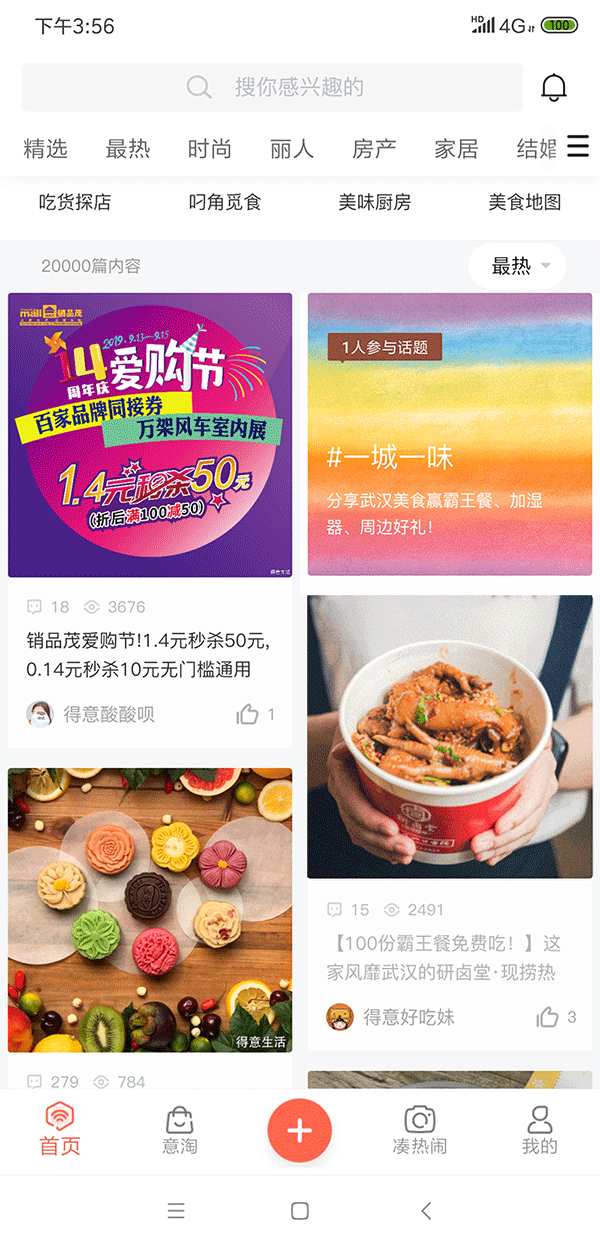The width and height of the screenshot is (600, 1247).
Task: Select the 叼角觅食 subcategory
Action: pyautogui.click(x=225, y=202)
